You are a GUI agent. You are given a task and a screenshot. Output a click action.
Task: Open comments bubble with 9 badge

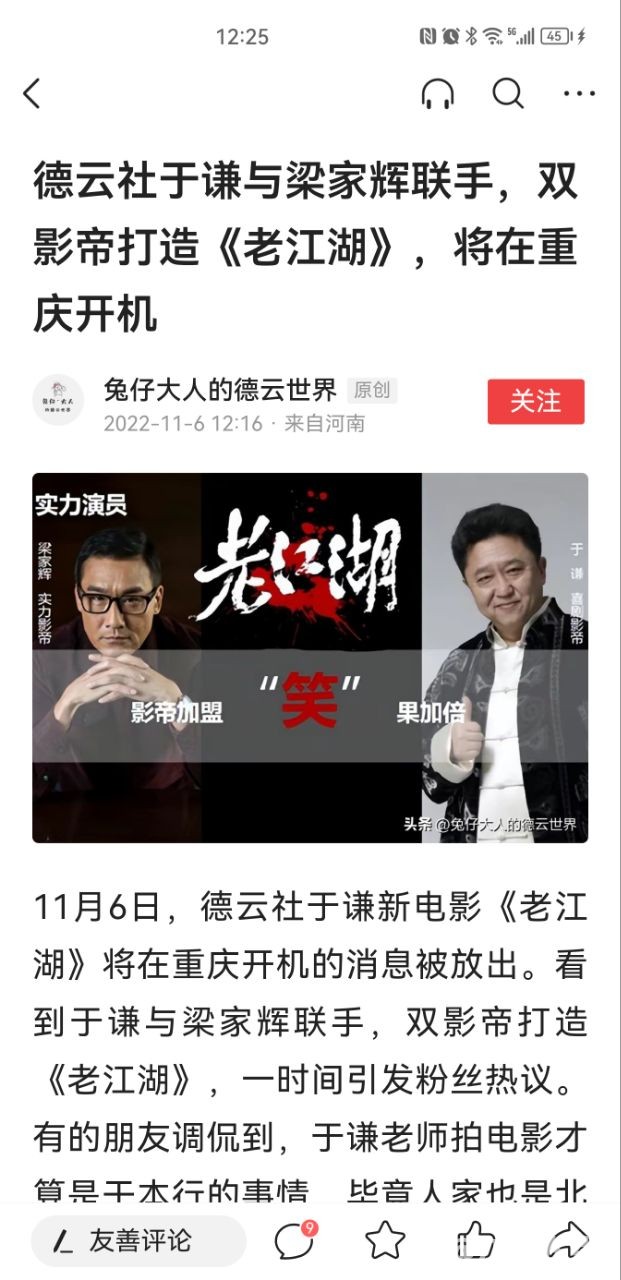[x=294, y=1241]
